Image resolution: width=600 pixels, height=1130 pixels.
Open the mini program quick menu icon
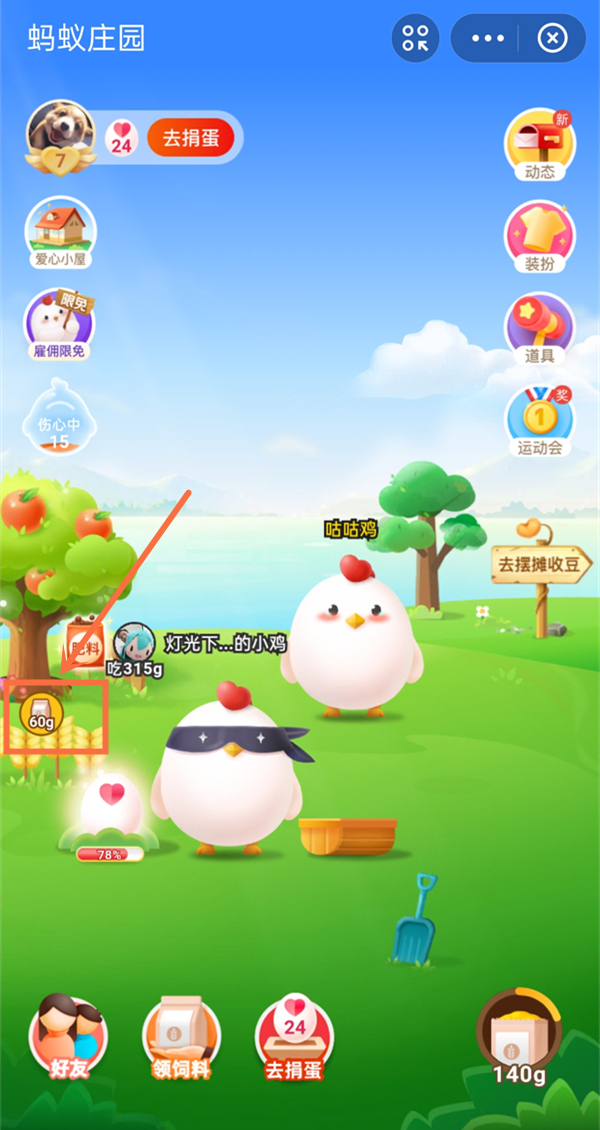pos(414,39)
